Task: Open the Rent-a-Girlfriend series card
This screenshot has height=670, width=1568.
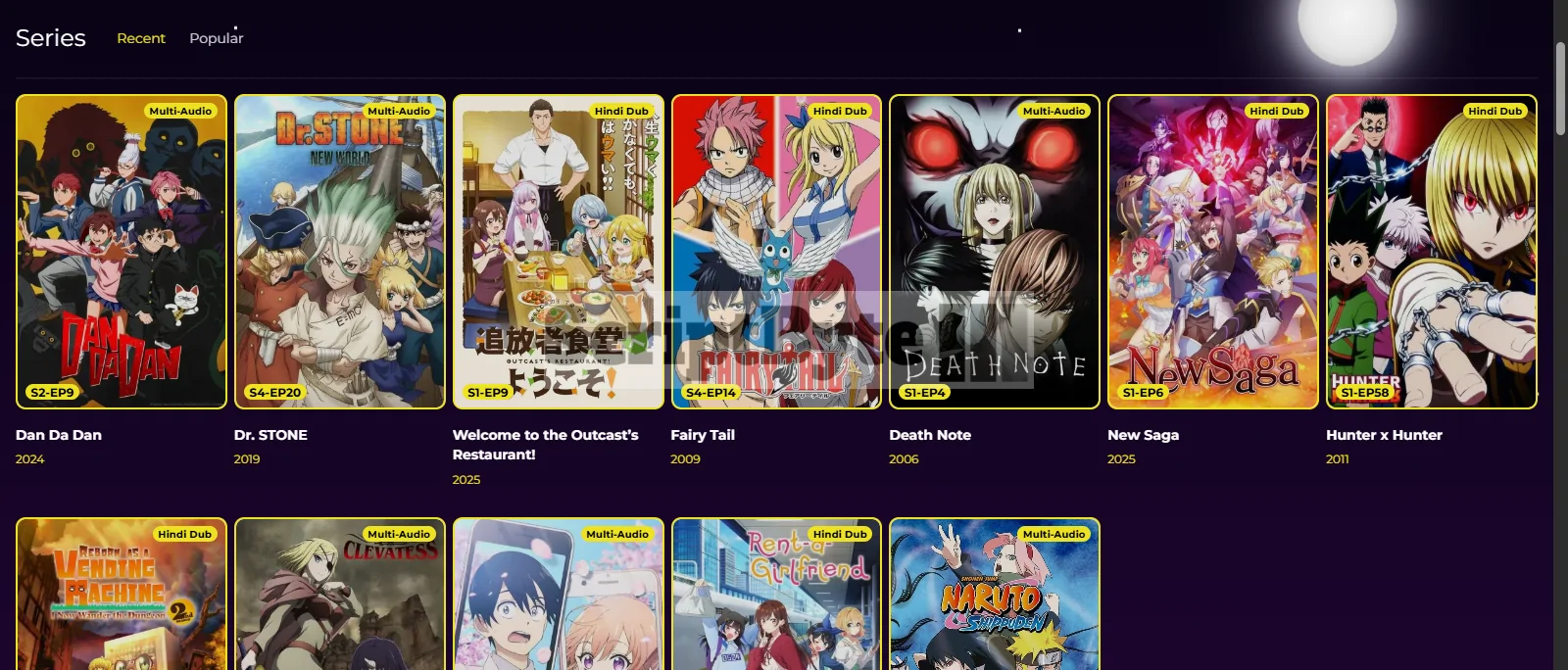Action: click(x=776, y=598)
